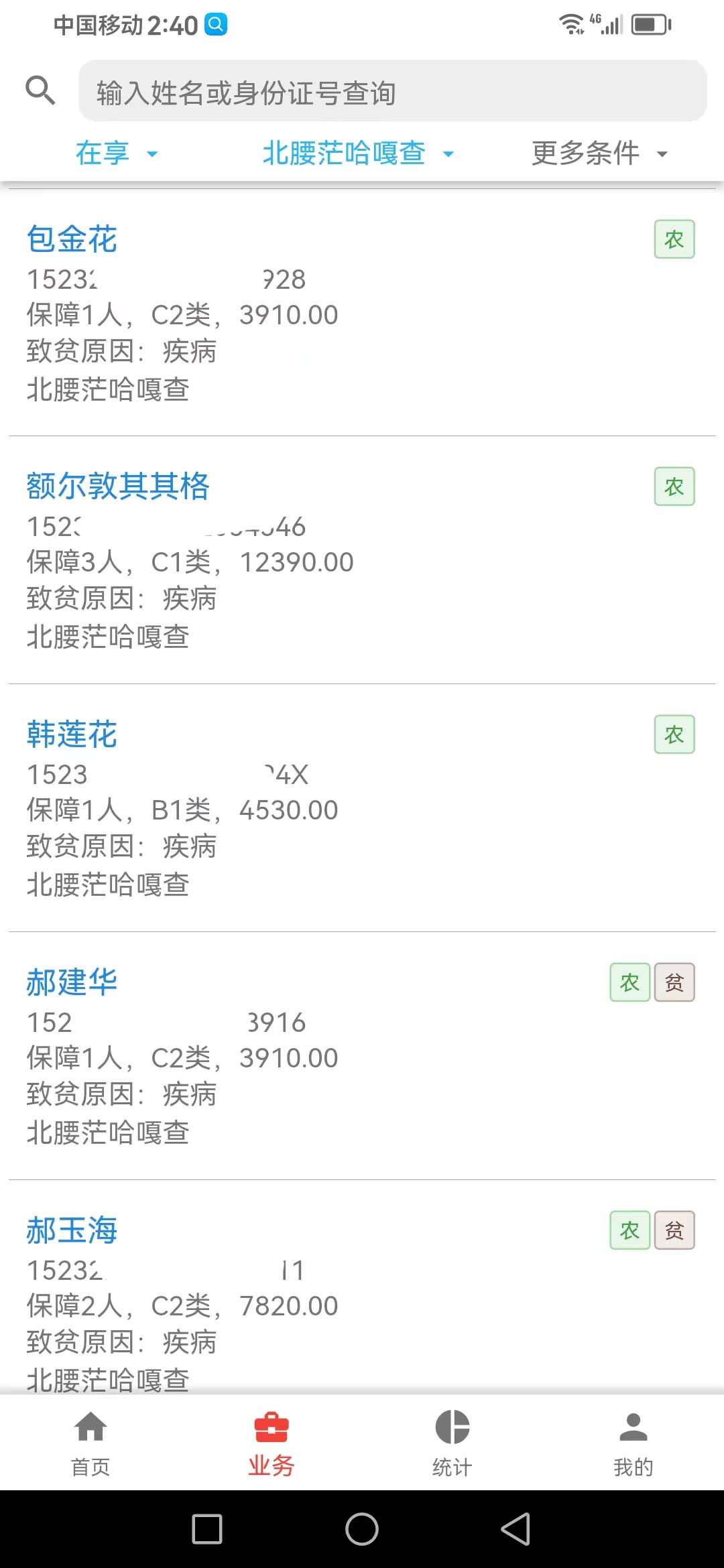Open the record for 额尔敦其其格

pos(362,560)
